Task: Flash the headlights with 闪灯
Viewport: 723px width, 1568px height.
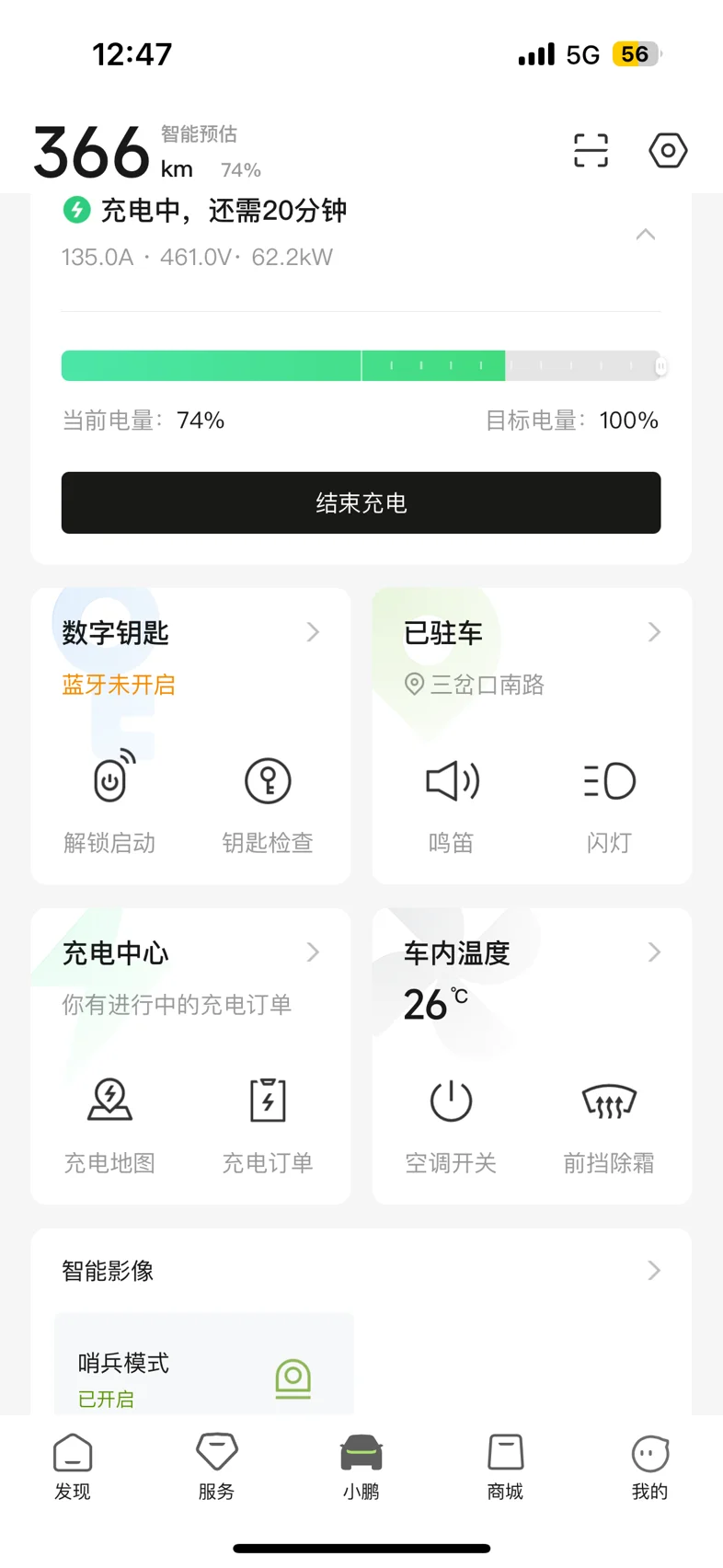Action: [x=609, y=801]
